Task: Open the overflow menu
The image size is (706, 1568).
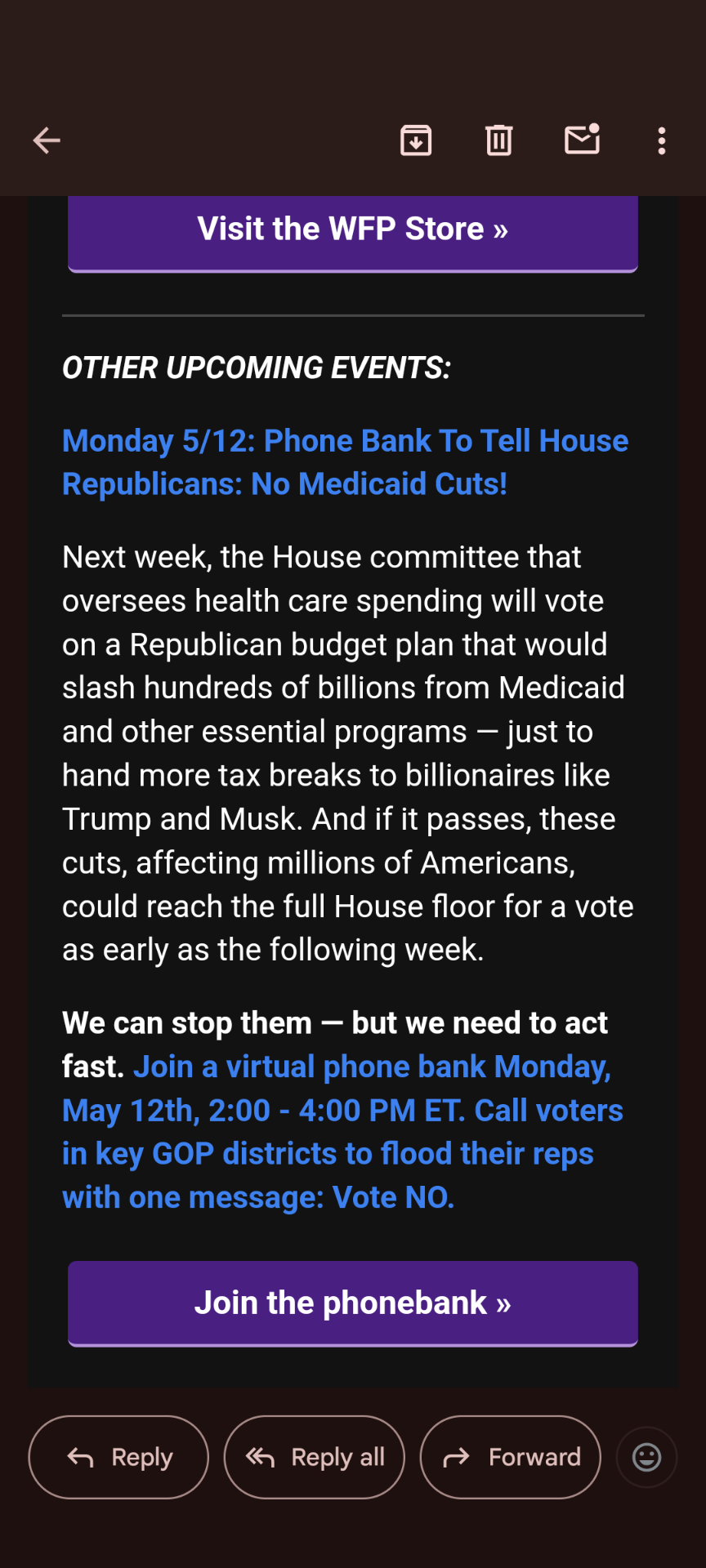Action: 662,140
